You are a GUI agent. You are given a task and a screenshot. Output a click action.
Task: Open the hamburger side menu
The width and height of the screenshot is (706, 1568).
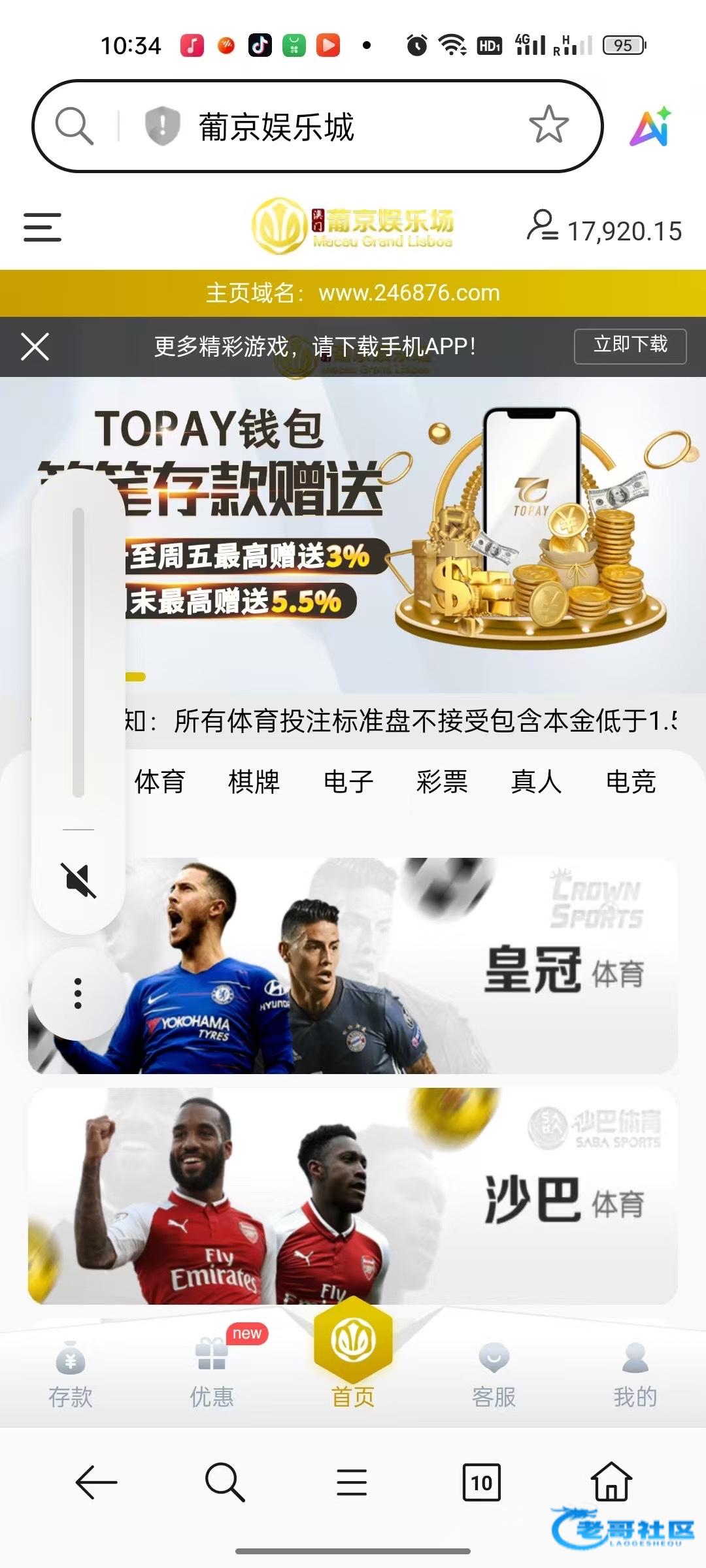pos(42,227)
